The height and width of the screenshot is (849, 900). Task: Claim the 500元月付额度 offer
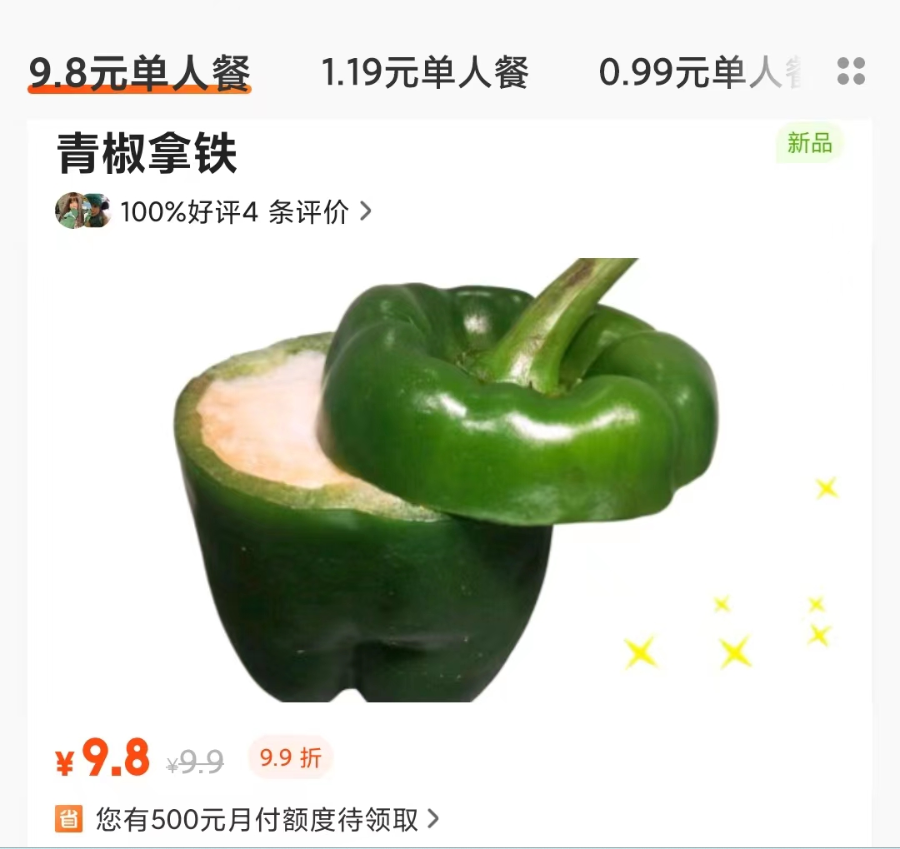(x=257, y=820)
